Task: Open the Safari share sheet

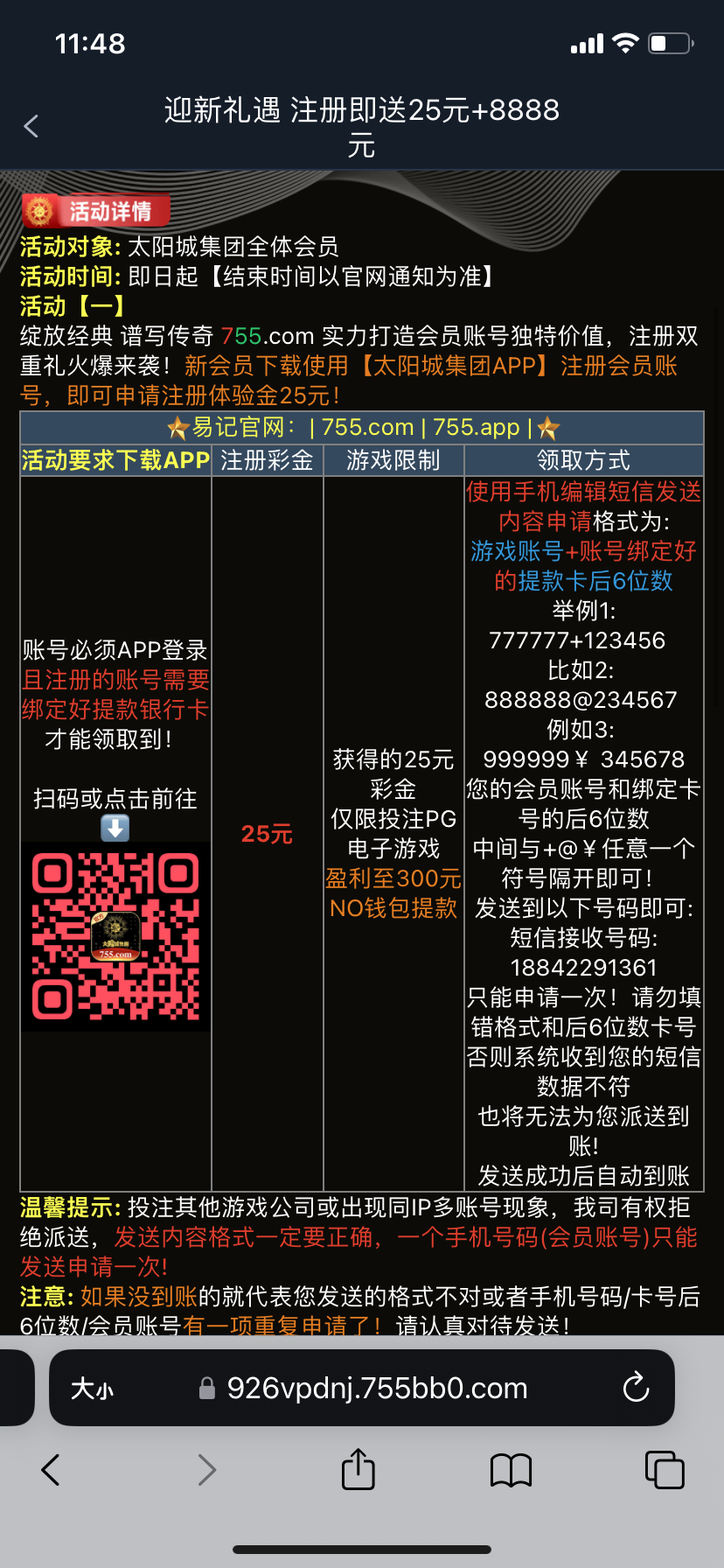Action: coord(358,1468)
